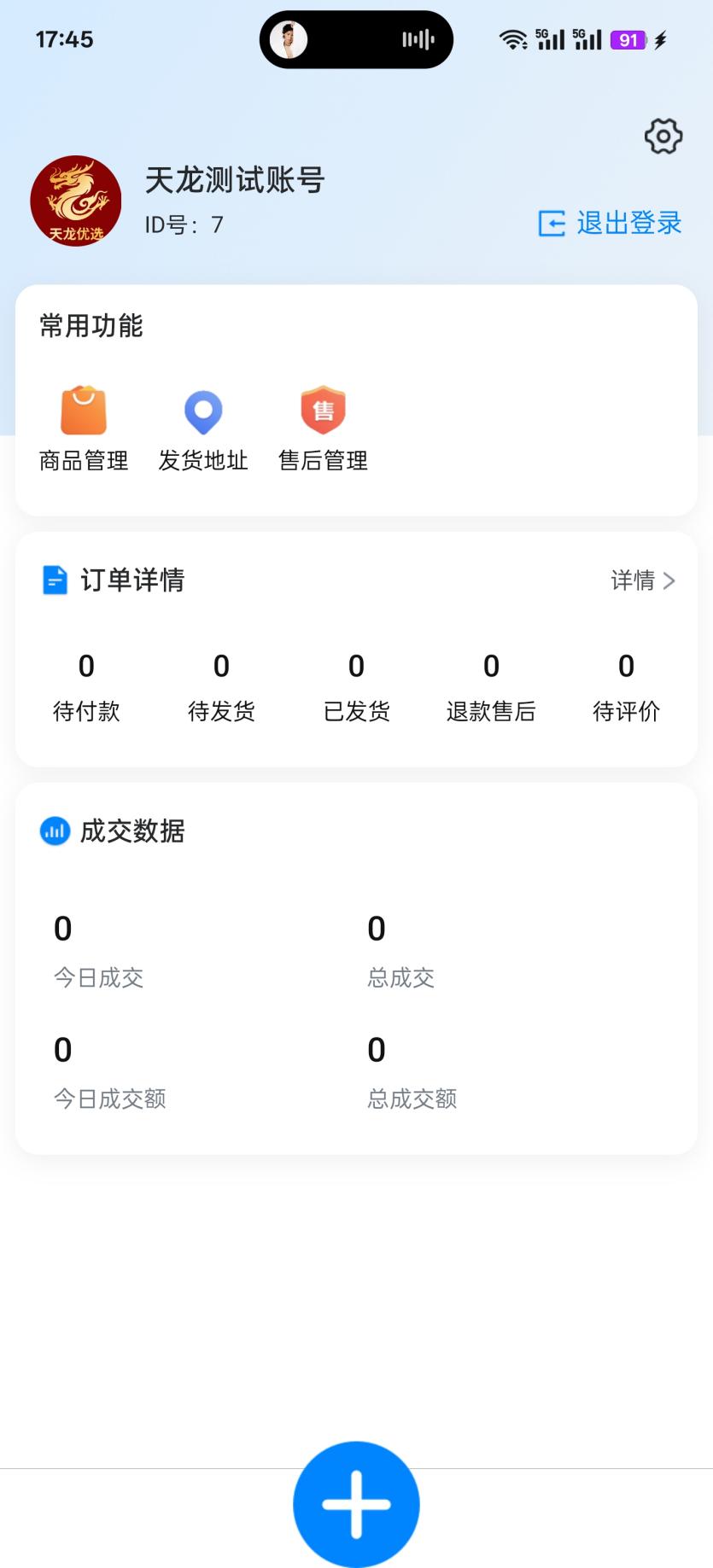Click the 成交数据 bar chart icon
This screenshot has height=1568, width=713.
point(54,831)
